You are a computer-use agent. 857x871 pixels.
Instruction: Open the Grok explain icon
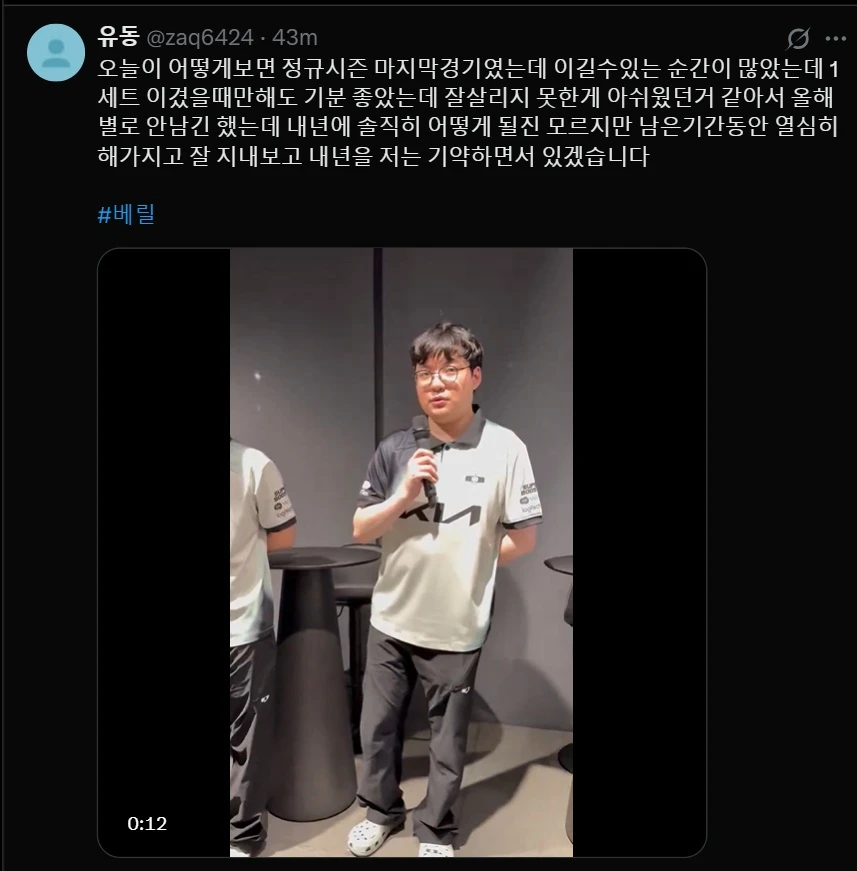pyautogui.click(x=797, y=38)
